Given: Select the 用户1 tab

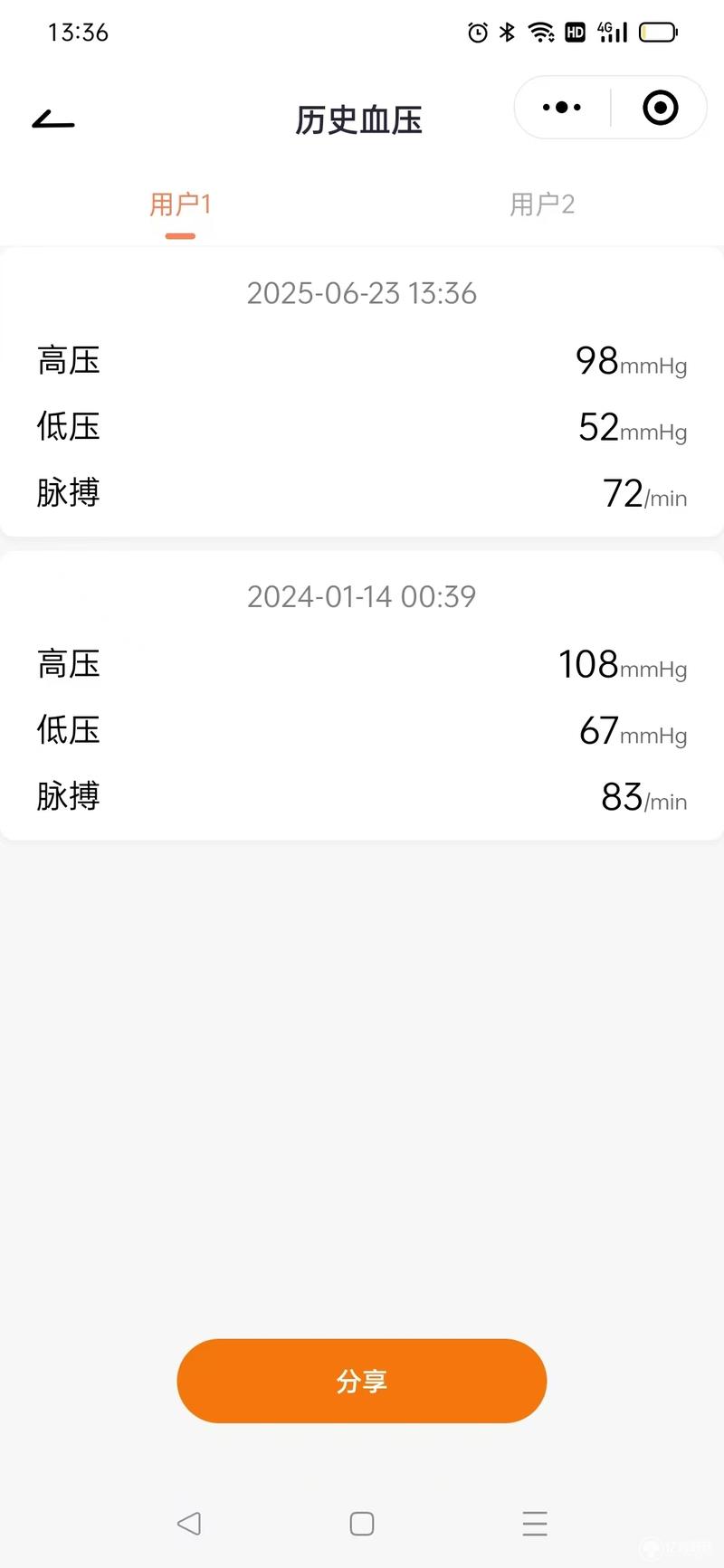Looking at the screenshot, I should click(x=180, y=204).
